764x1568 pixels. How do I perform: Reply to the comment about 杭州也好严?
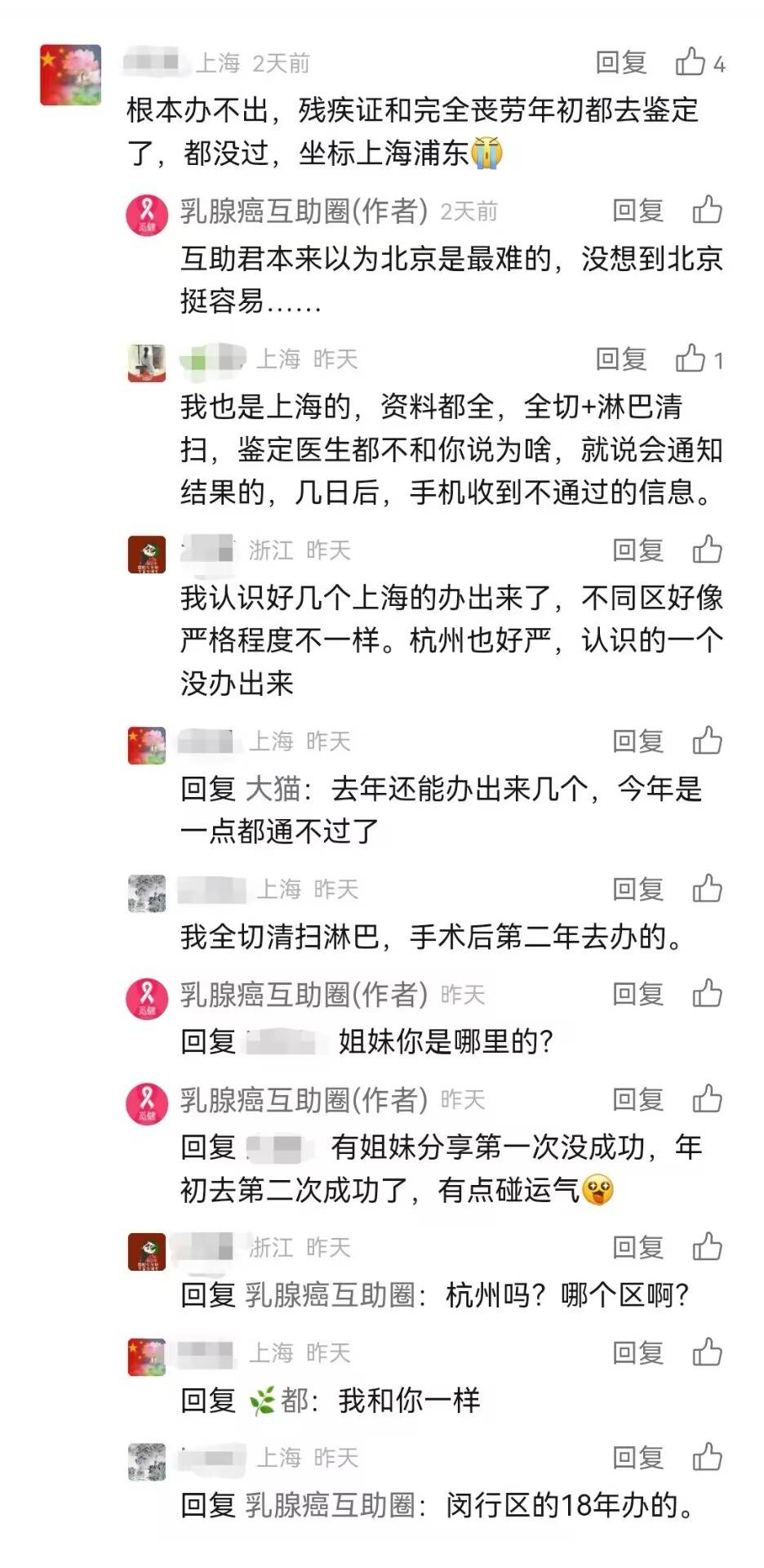pos(637,550)
